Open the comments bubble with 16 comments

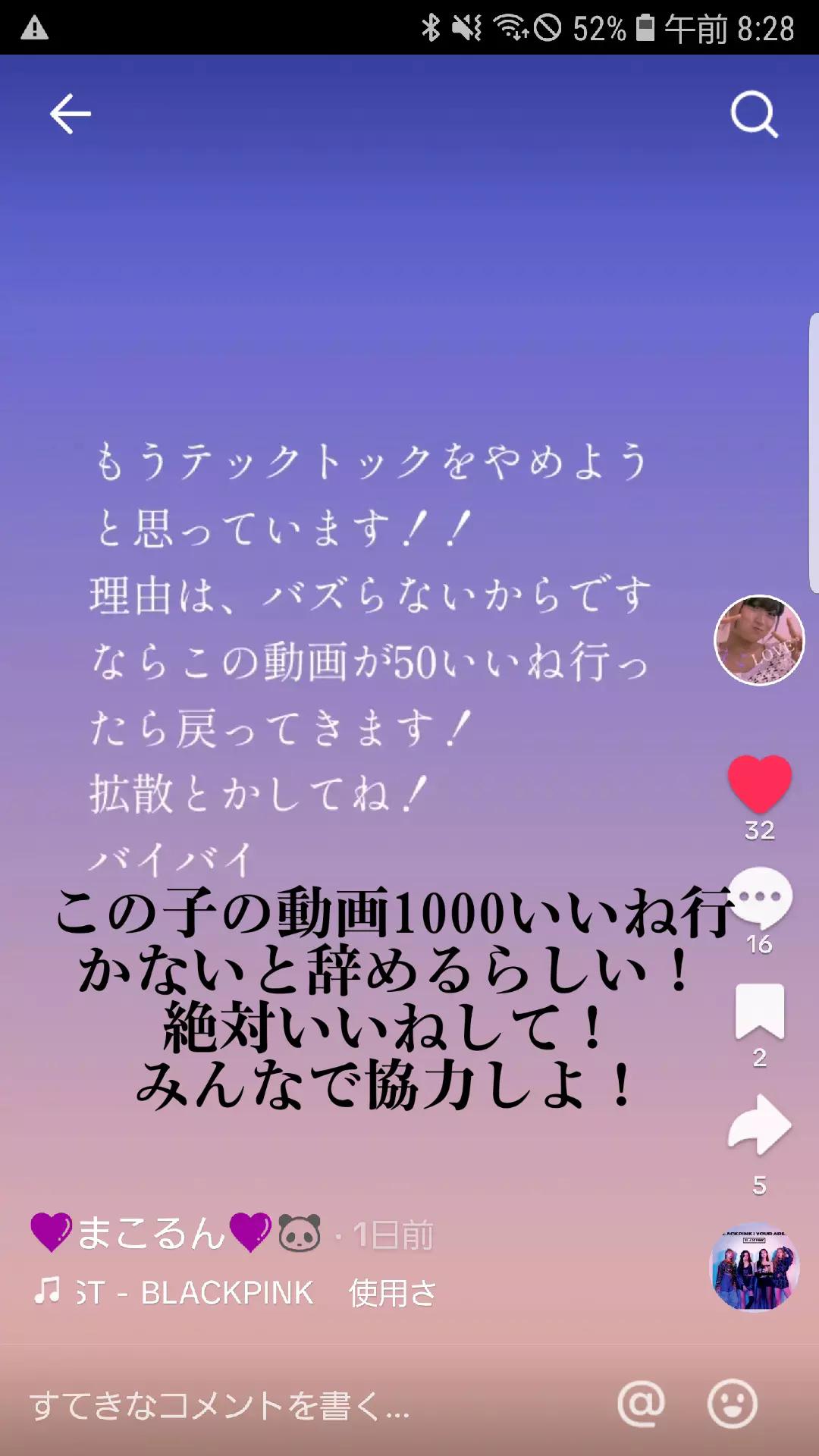coord(759,899)
